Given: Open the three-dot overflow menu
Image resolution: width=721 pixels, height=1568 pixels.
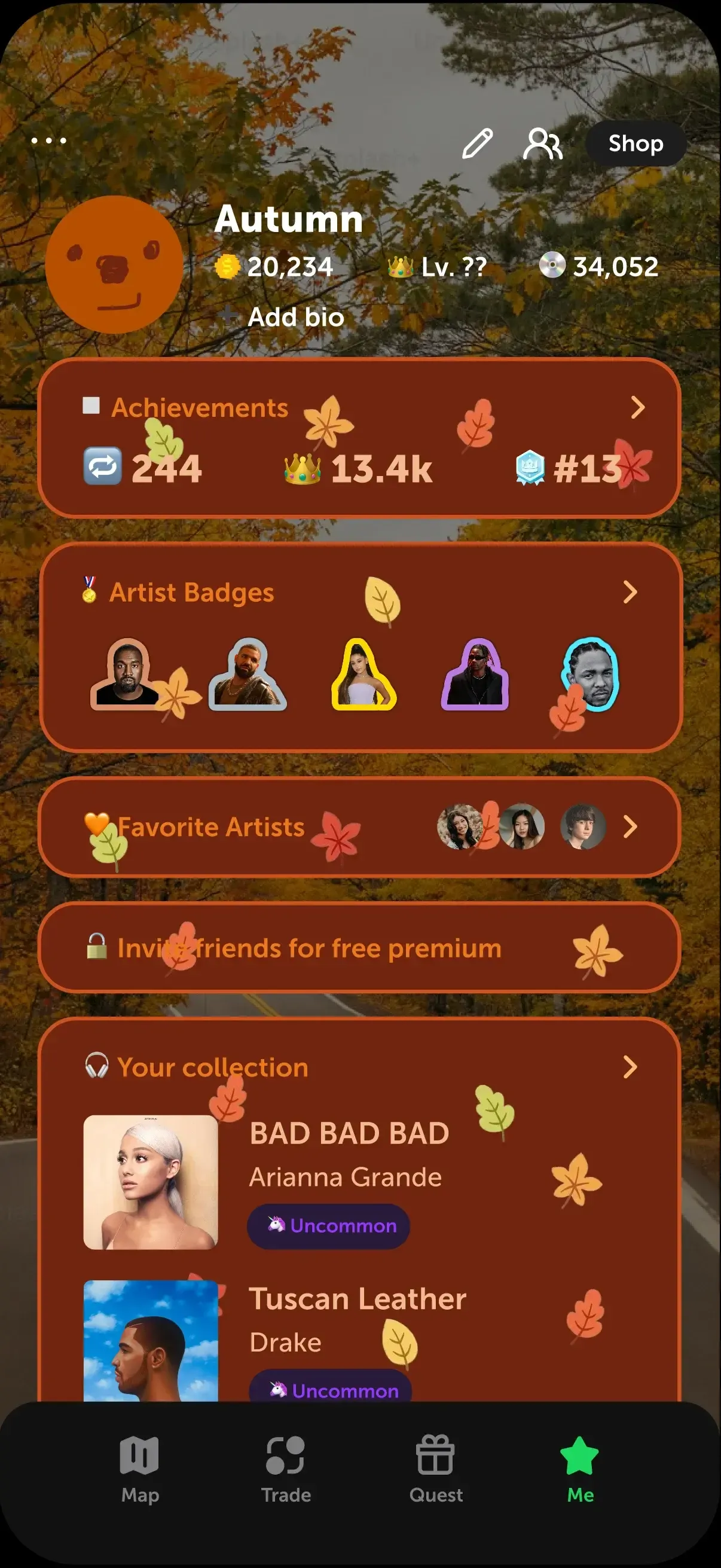Looking at the screenshot, I should [48, 141].
